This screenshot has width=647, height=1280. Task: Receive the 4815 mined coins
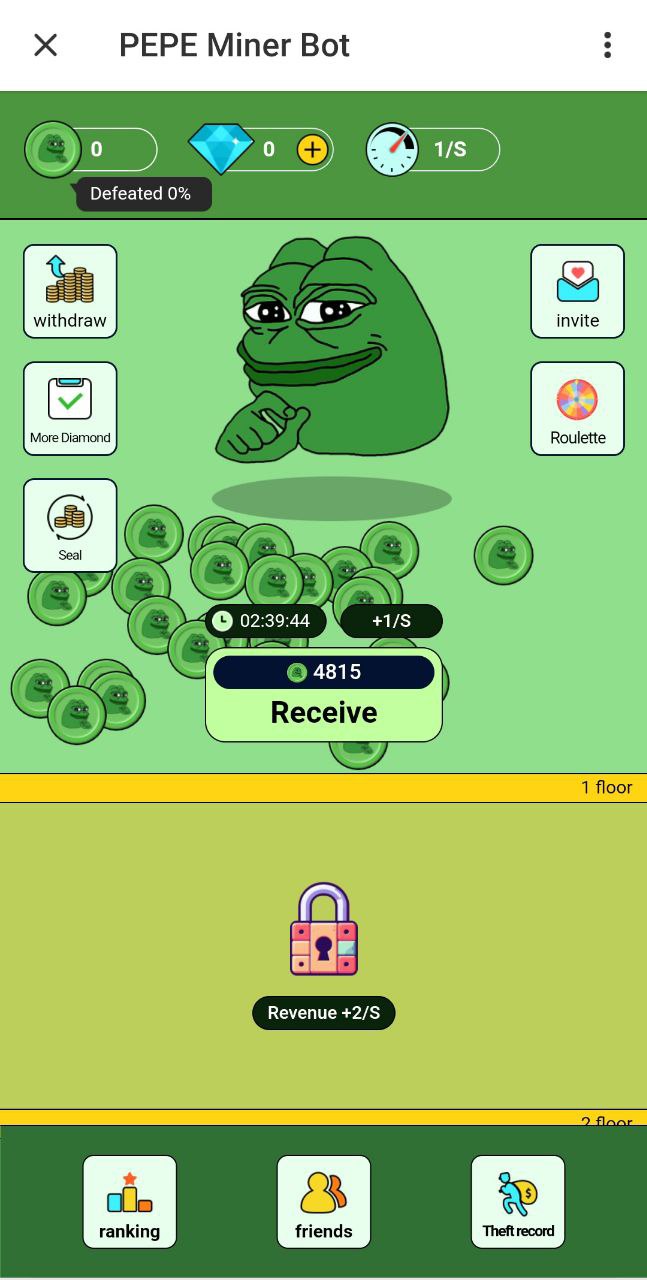[x=324, y=712]
